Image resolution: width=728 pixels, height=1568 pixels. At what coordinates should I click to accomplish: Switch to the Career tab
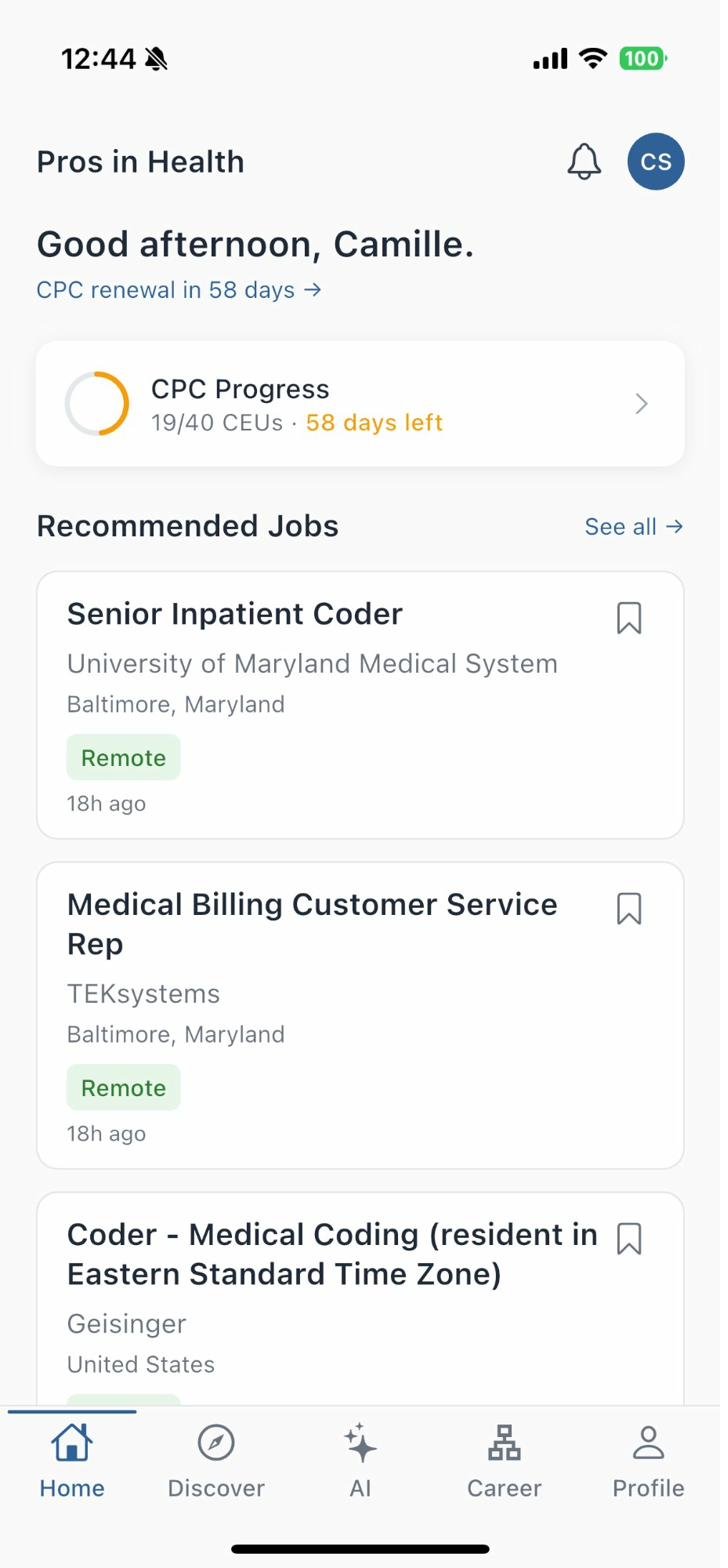pyautogui.click(x=503, y=1460)
